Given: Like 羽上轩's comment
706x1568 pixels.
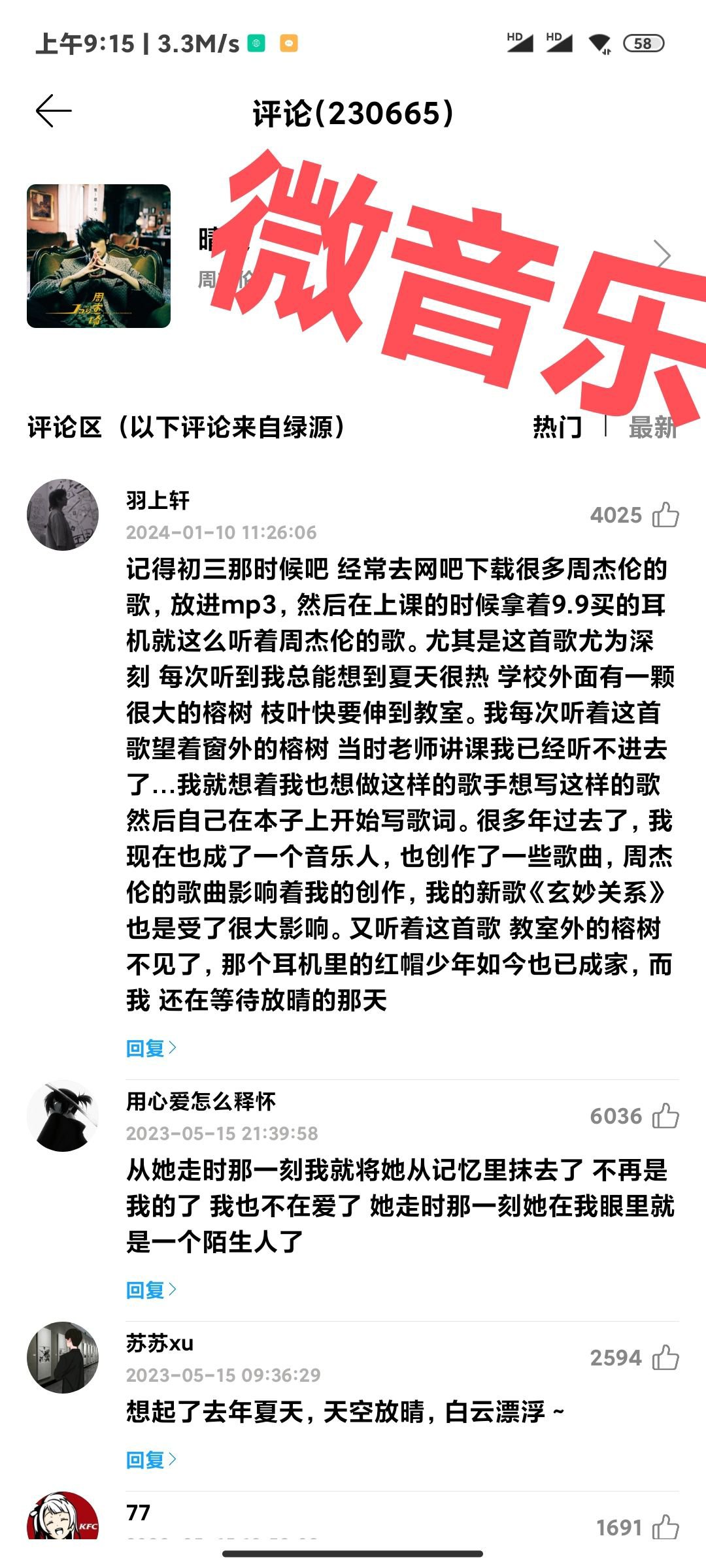Looking at the screenshot, I should coord(665,515).
